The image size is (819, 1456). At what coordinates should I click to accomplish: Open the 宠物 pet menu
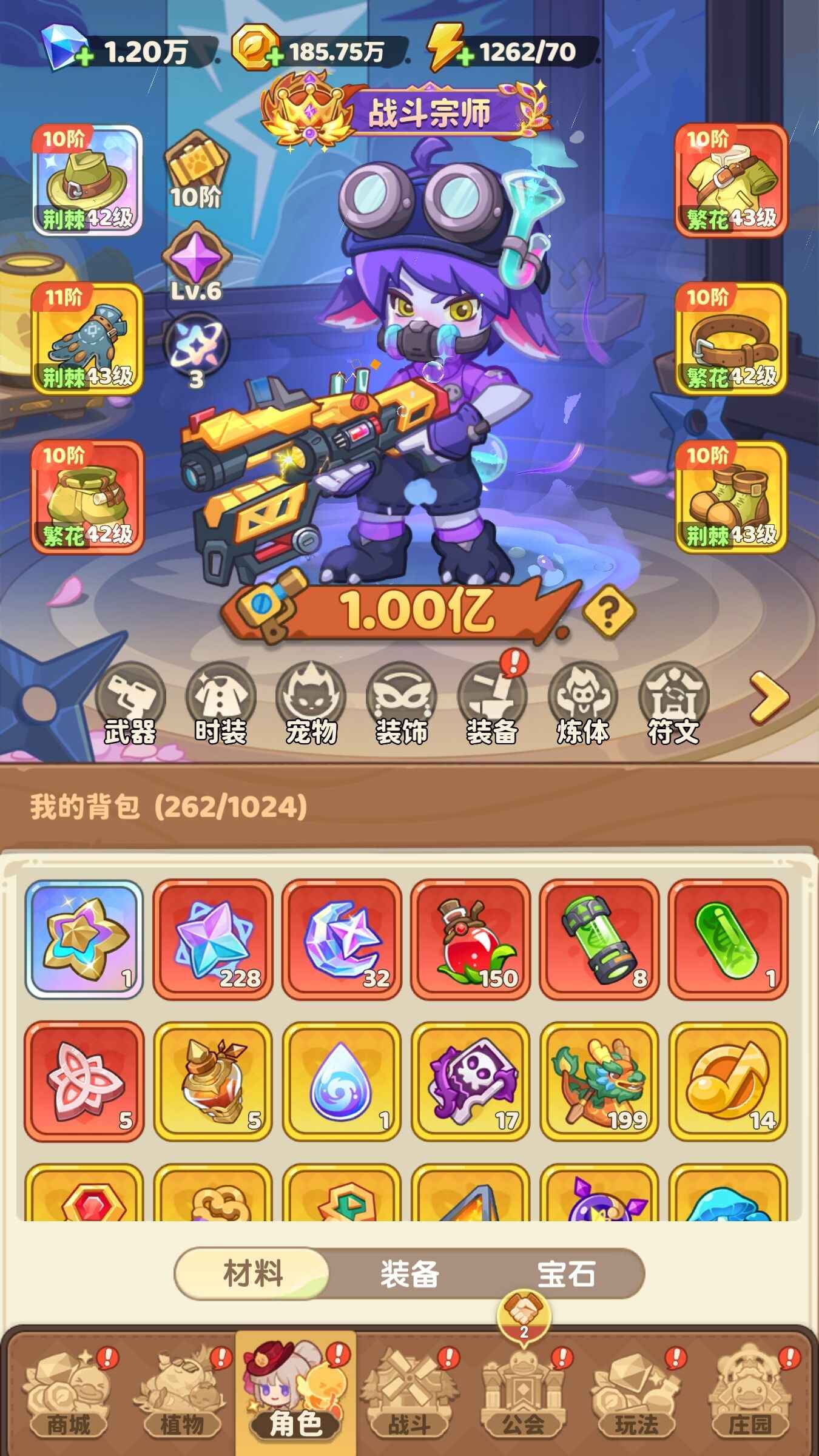(311, 704)
